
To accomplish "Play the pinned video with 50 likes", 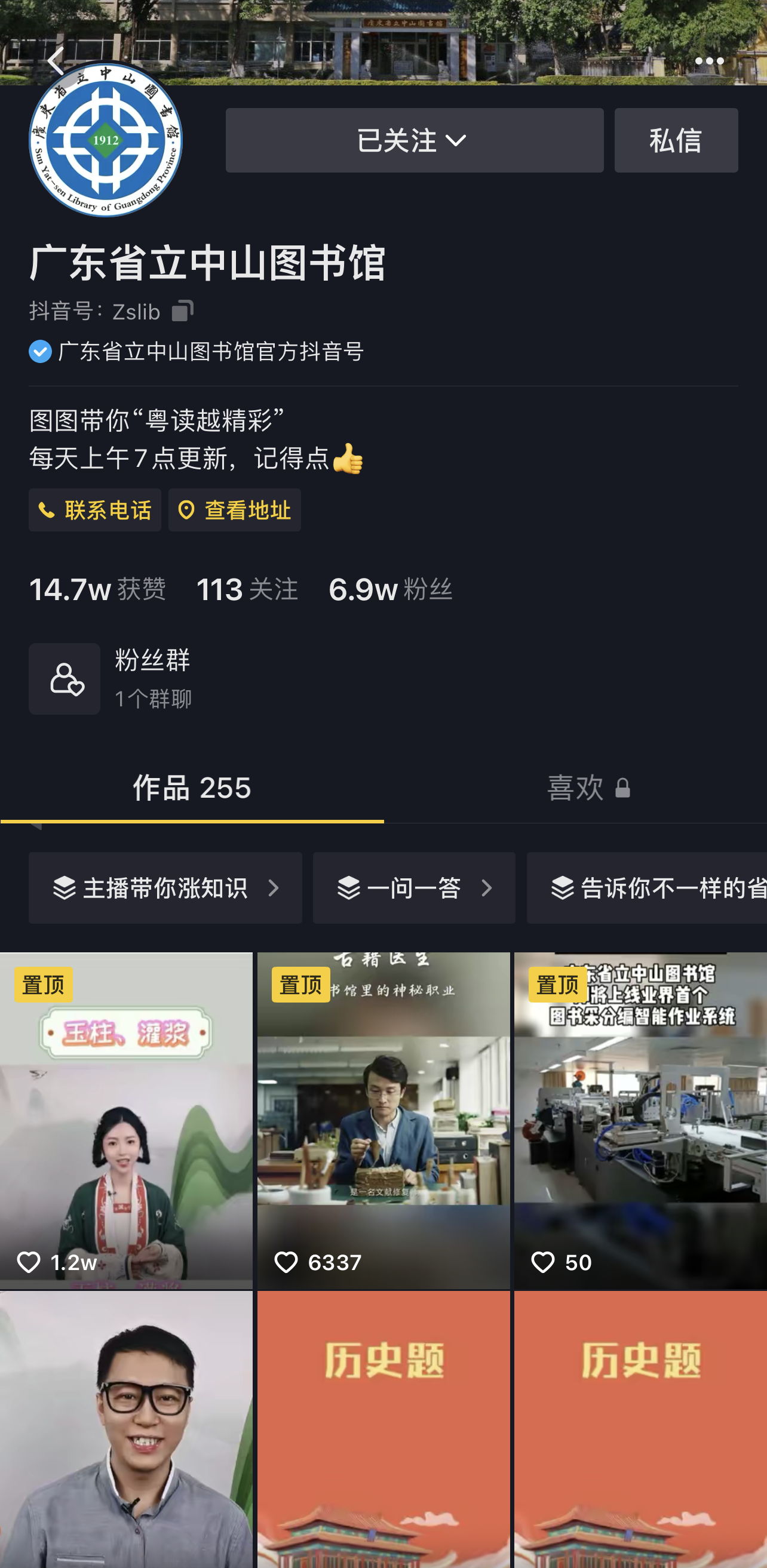I will coord(640,1120).
